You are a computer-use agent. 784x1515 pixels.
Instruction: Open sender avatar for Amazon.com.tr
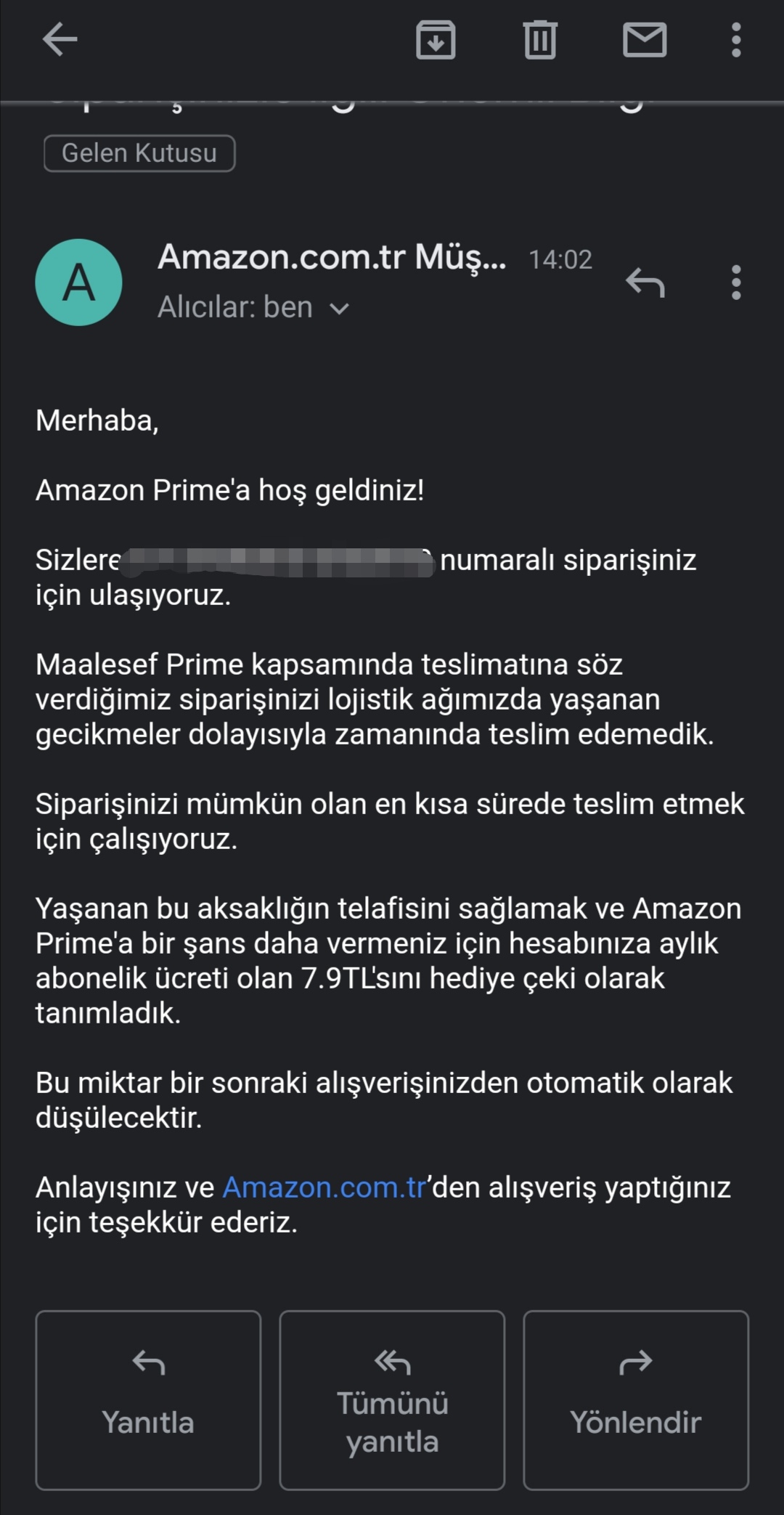[78, 282]
